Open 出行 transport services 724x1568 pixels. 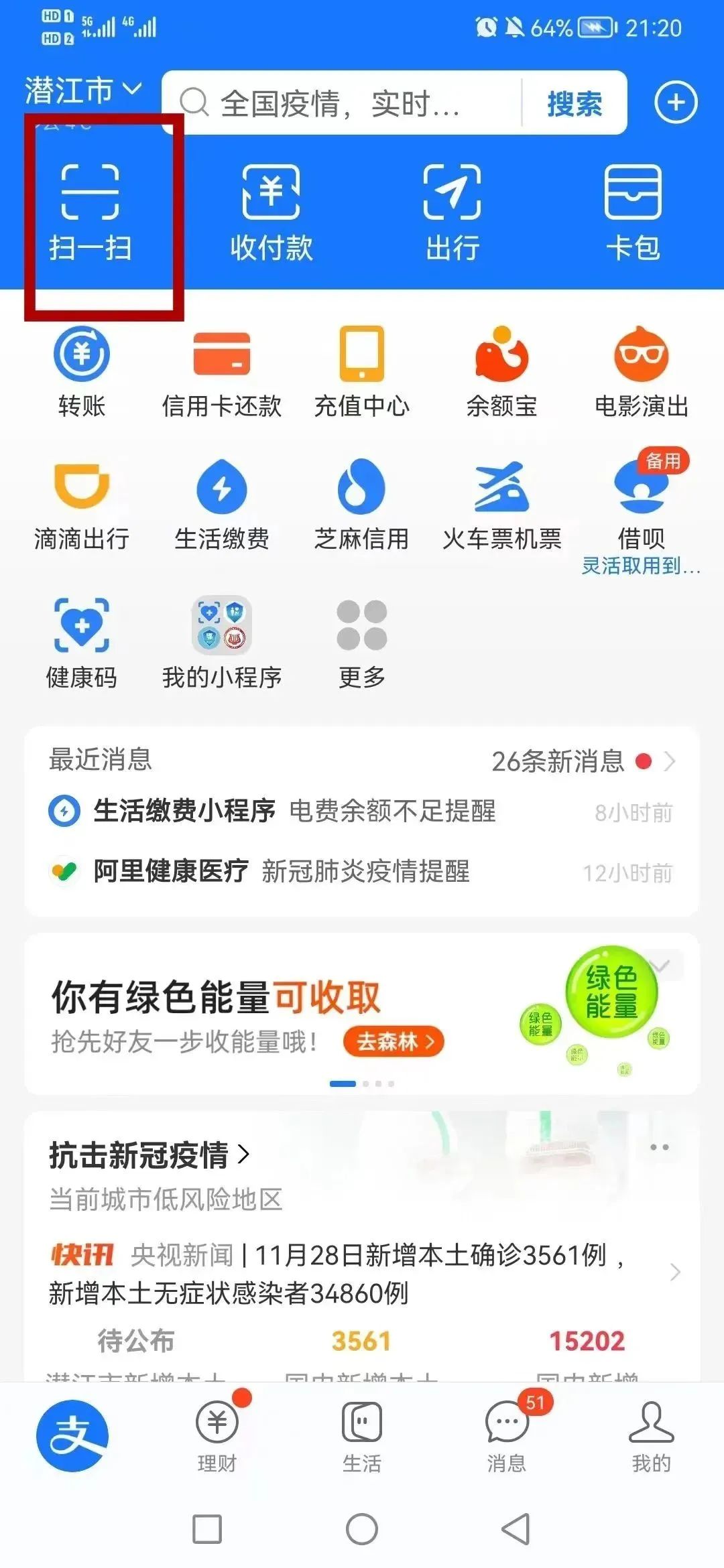[452, 211]
